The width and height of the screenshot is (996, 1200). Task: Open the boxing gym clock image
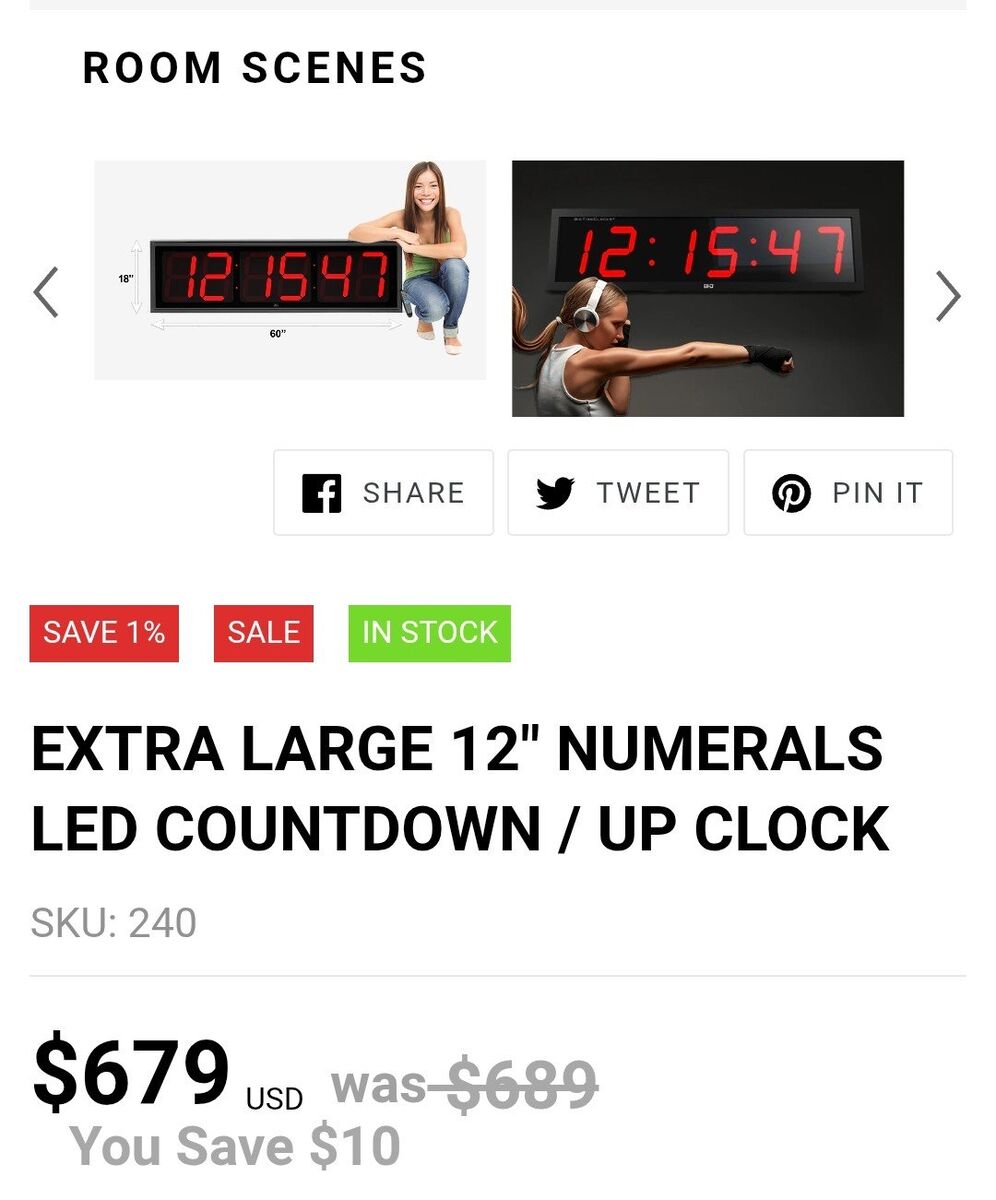coord(708,288)
